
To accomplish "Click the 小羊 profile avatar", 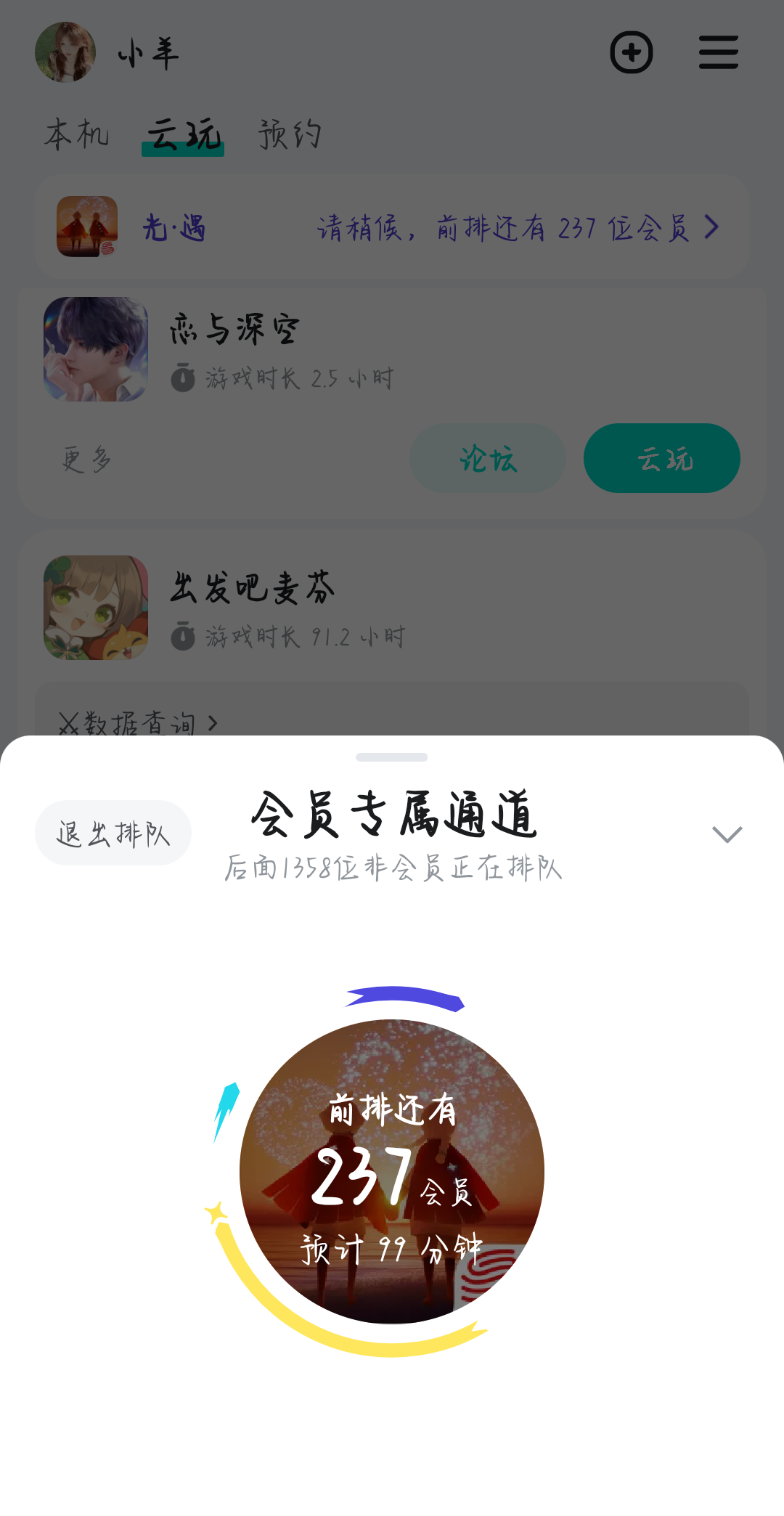I will (65, 52).
